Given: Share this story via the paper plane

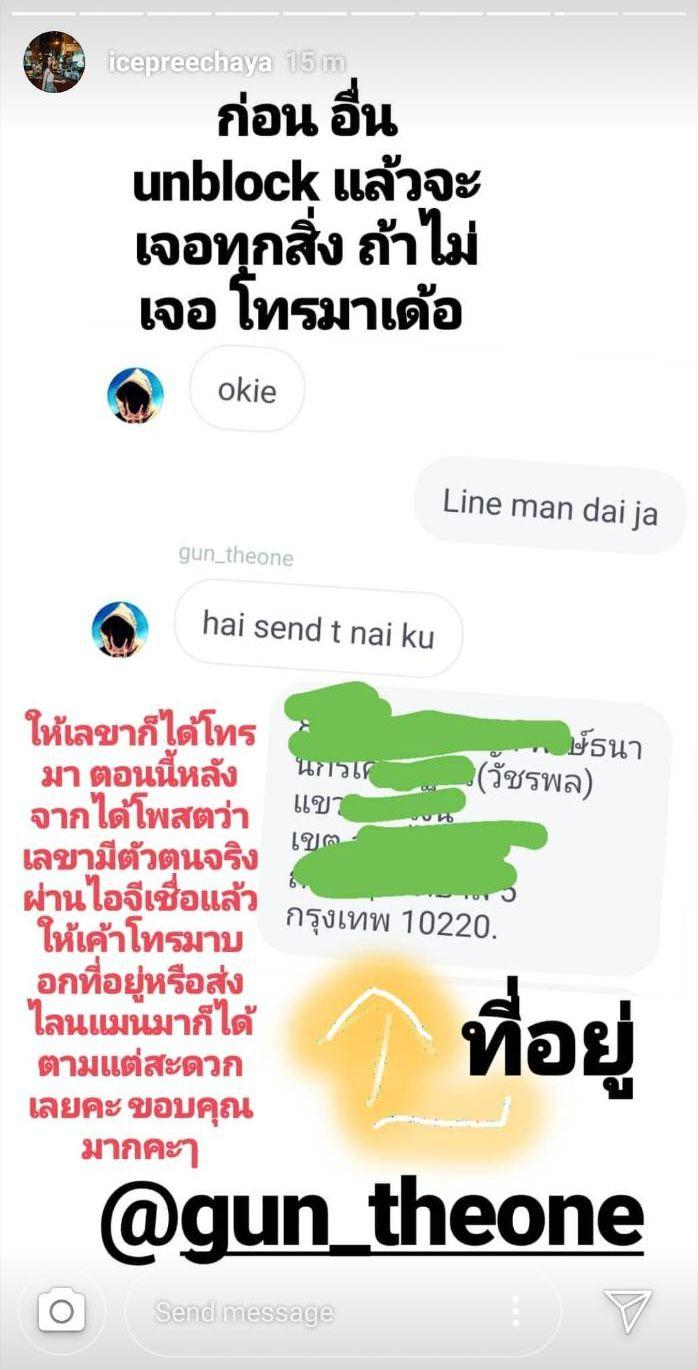Looking at the screenshot, I should click(x=628, y=1311).
